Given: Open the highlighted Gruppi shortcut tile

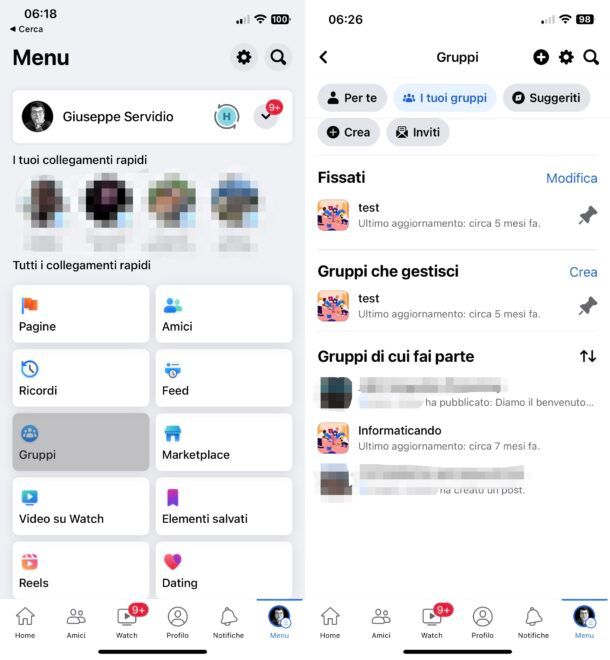Looking at the screenshot, I should 81,442.
